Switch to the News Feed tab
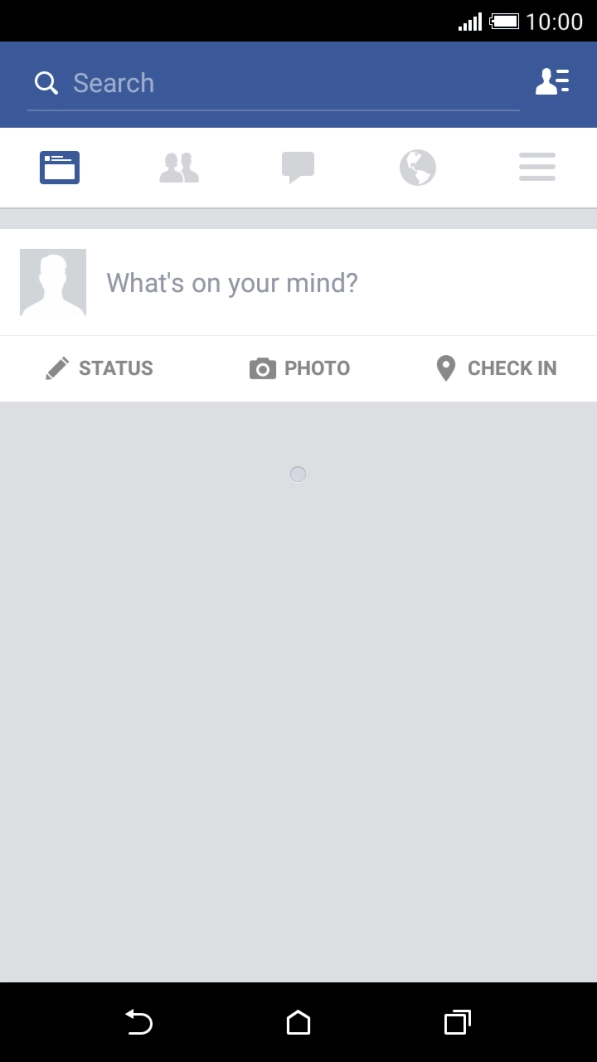This screenshot has width=597, height=1062. (60, 167)
